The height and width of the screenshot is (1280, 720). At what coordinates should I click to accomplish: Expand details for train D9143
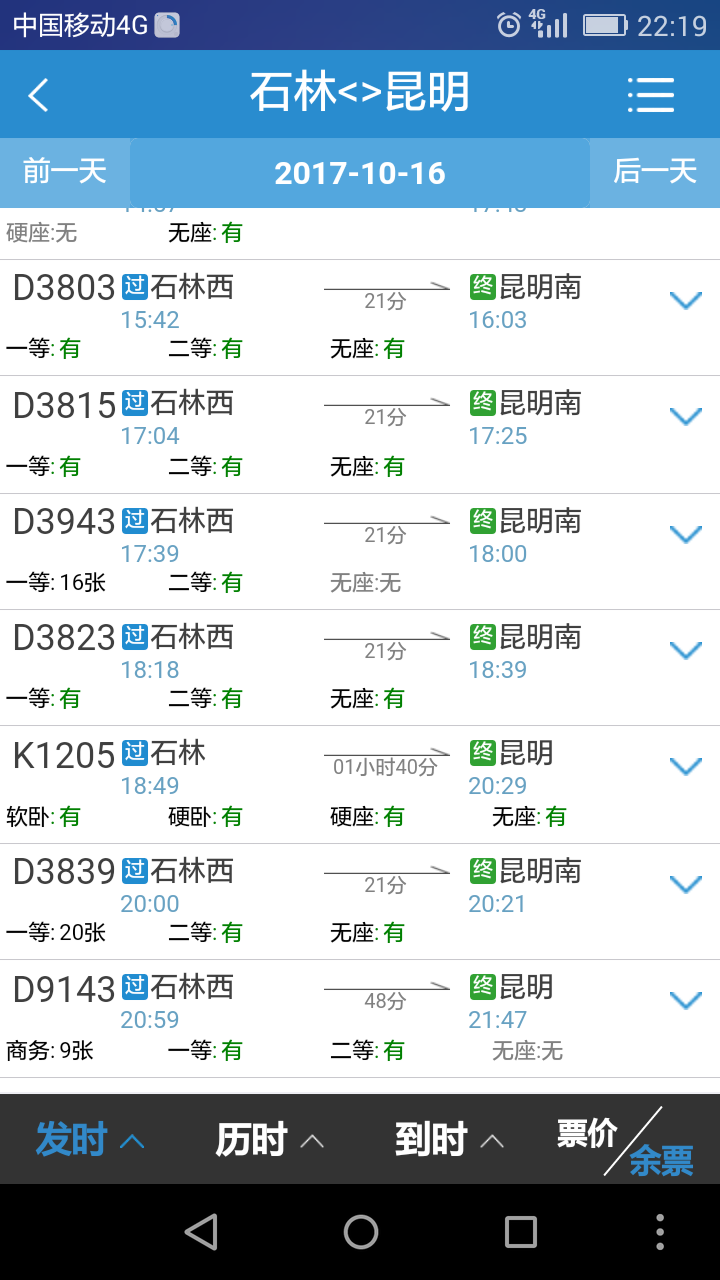pyautogui.click(x=685, y=1000)
